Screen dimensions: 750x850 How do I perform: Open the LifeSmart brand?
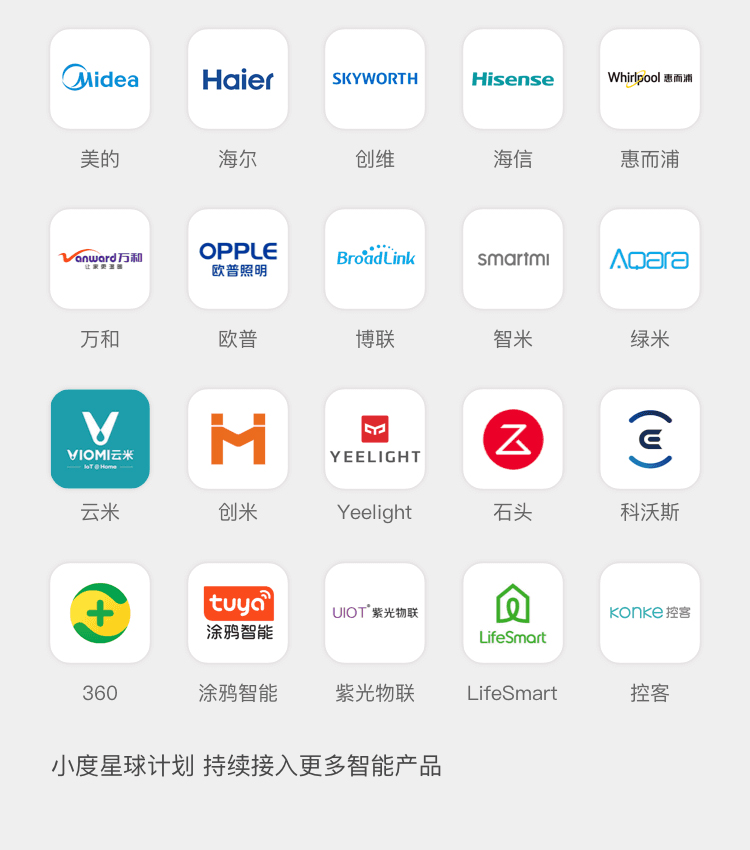coord(513,613)
